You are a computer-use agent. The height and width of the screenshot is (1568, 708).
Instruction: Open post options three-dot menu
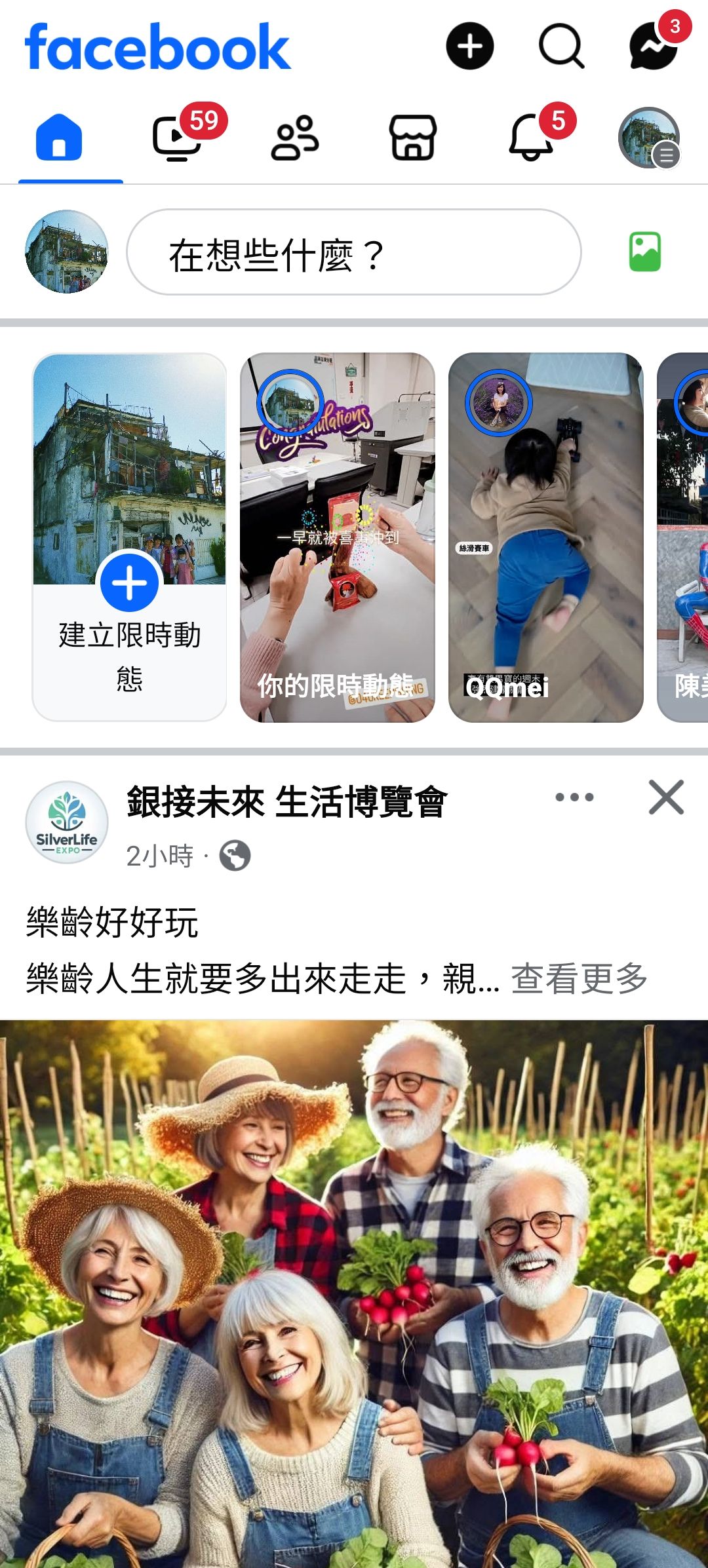574,797
